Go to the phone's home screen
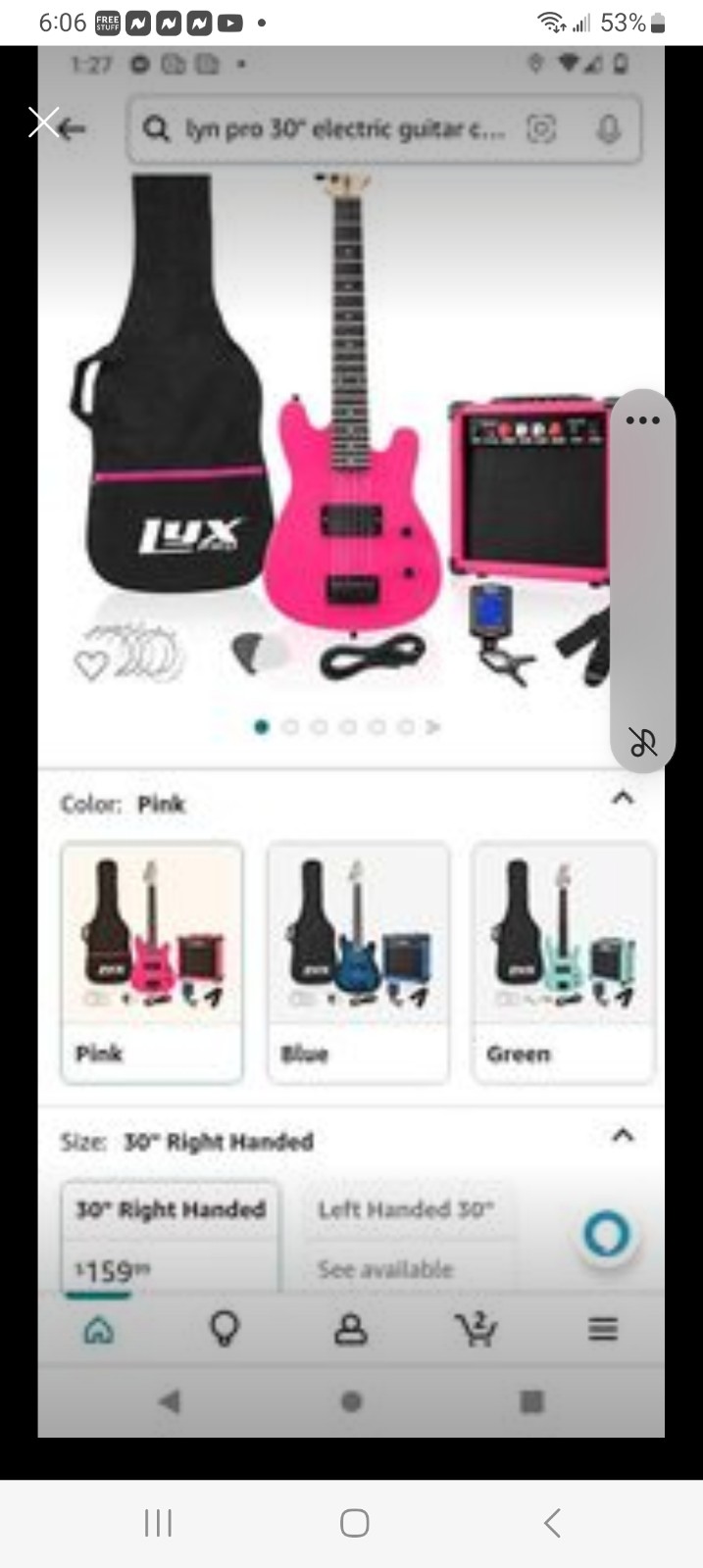Viewport: 703px width, 1568px height. (x=354, y=1523)
